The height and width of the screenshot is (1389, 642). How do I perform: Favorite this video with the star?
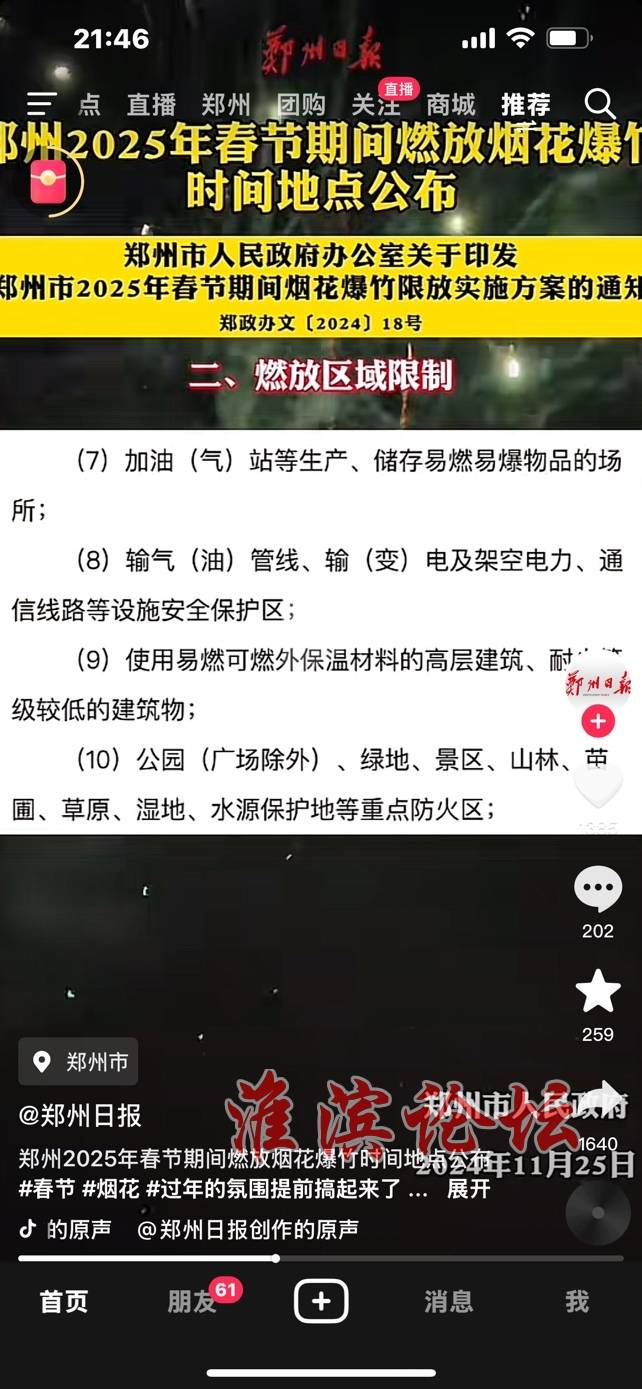coord(598,992)
